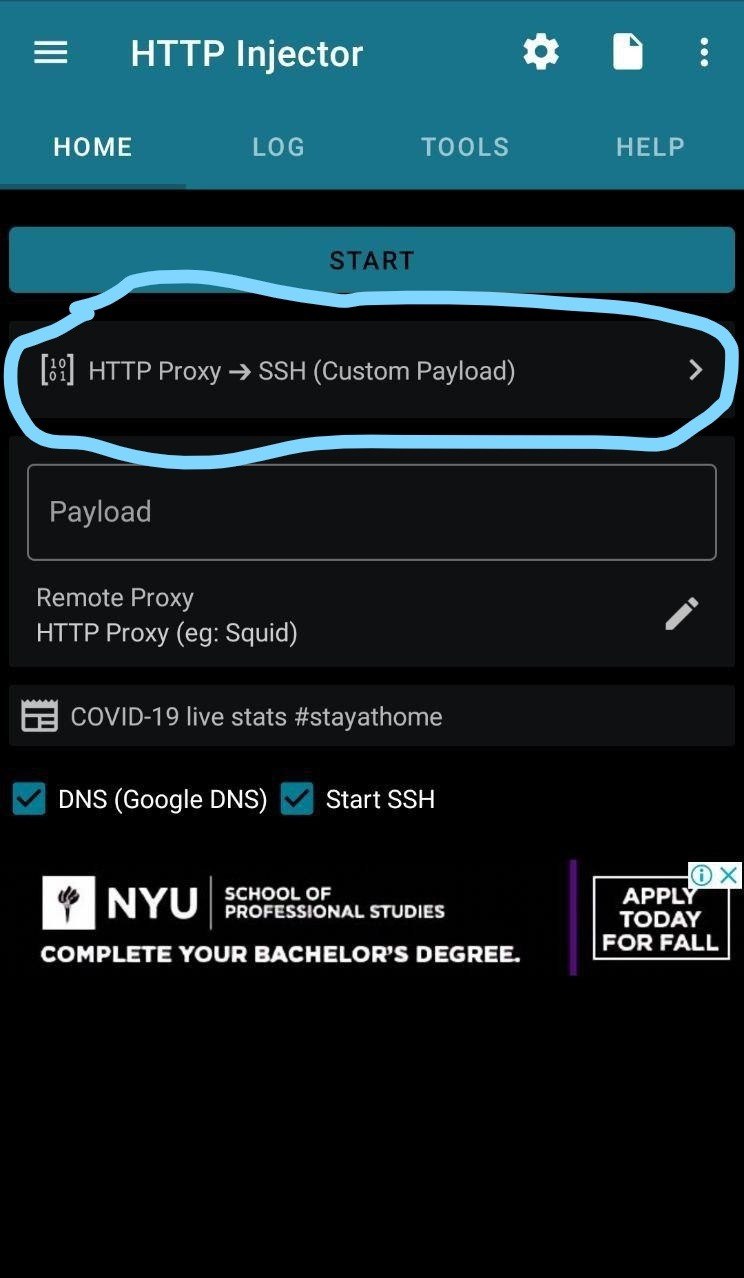Open the config file icon
Viewport: 744px width, 1278px height.
[627, 52]
